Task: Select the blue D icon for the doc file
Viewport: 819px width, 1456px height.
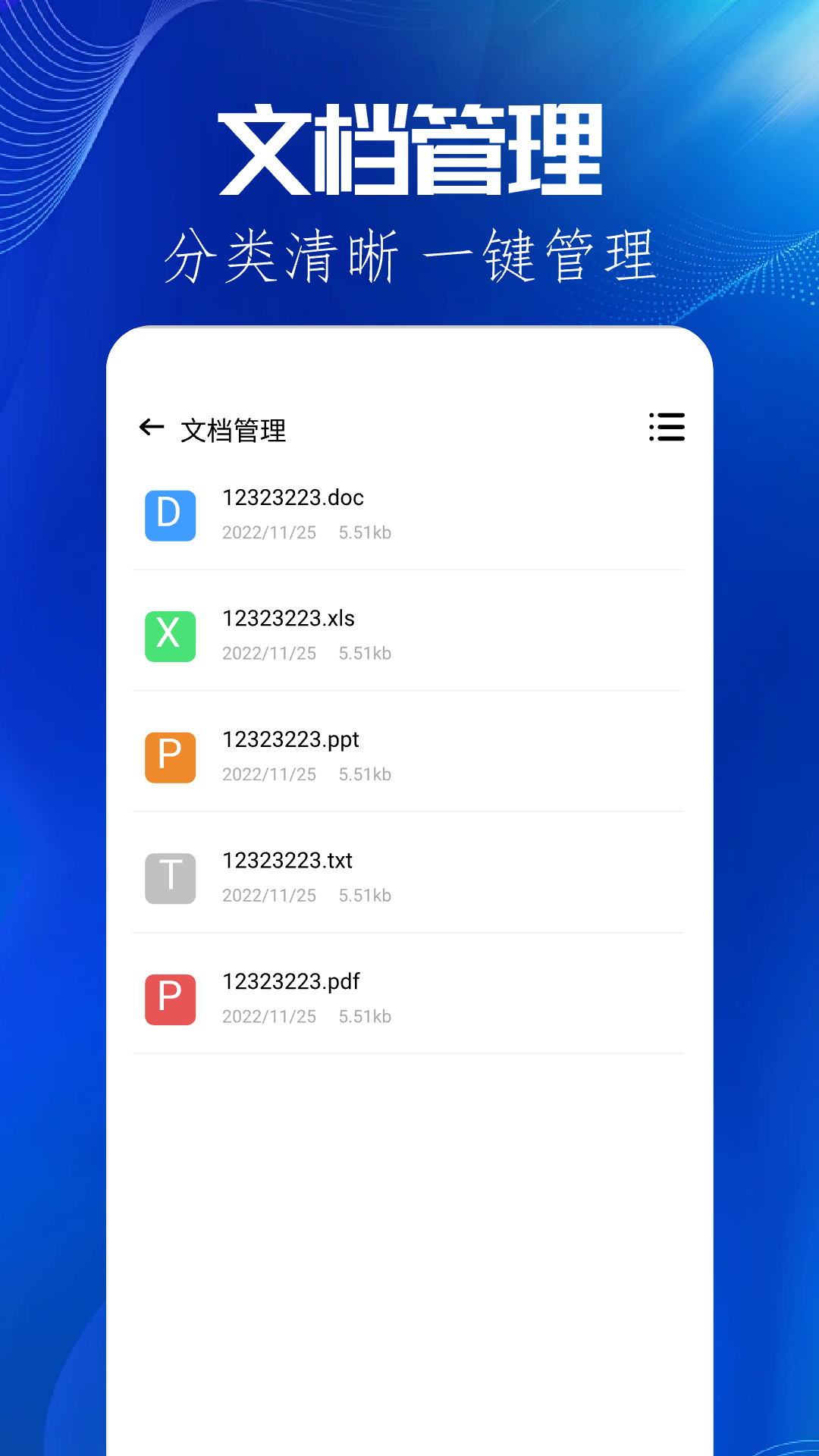Action: coord(170,516)
